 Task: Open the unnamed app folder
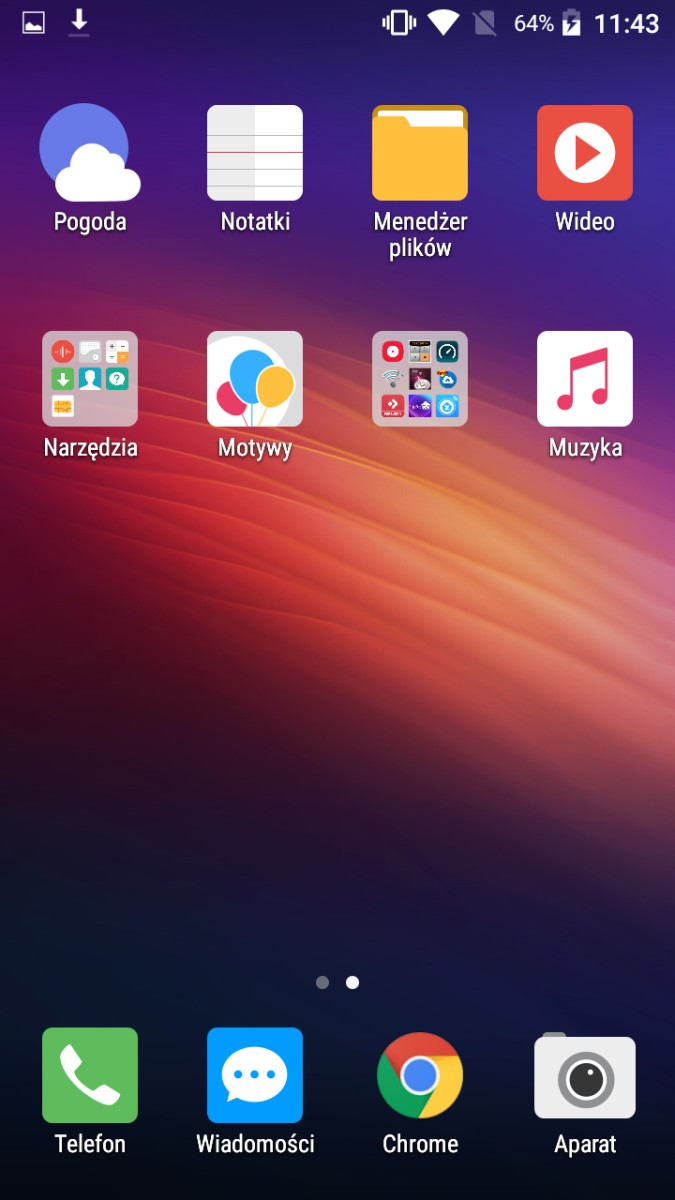point(420,379)
